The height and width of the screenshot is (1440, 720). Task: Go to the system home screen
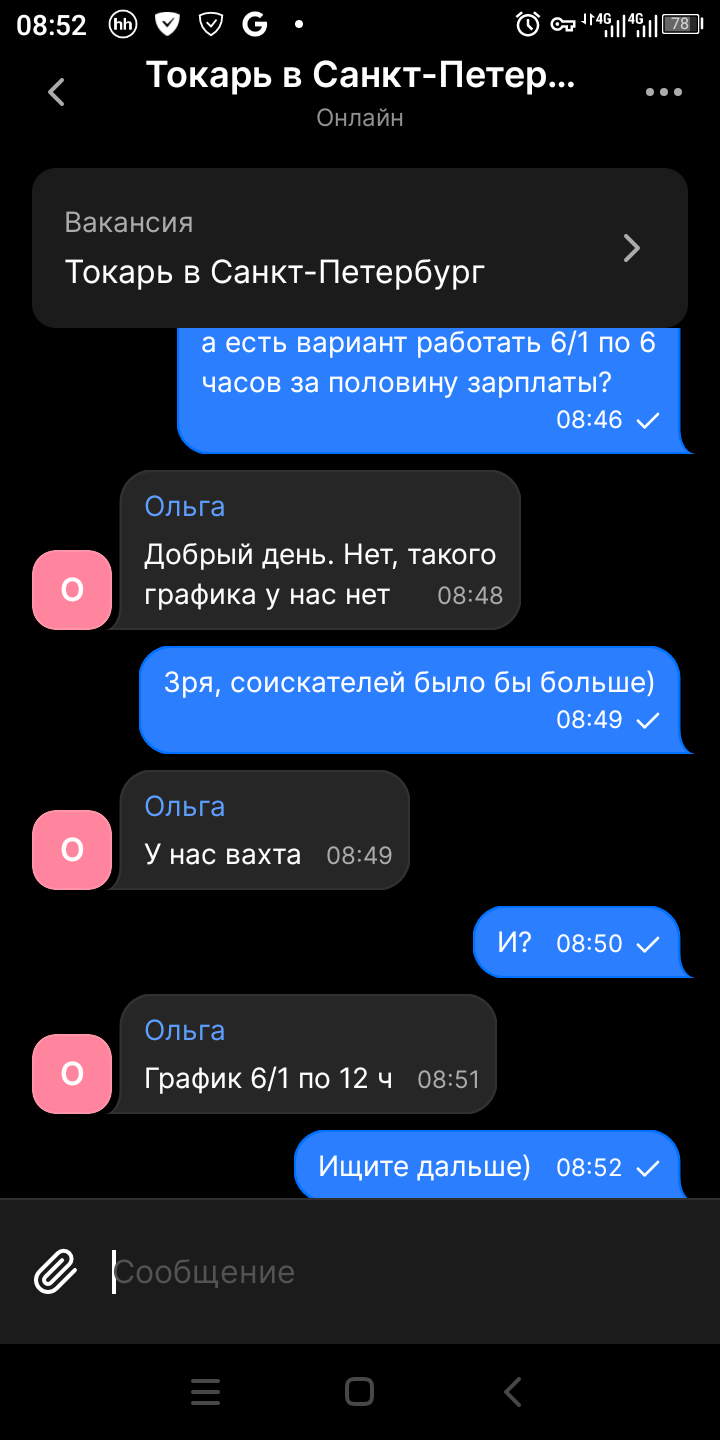tap(359, 1392)
